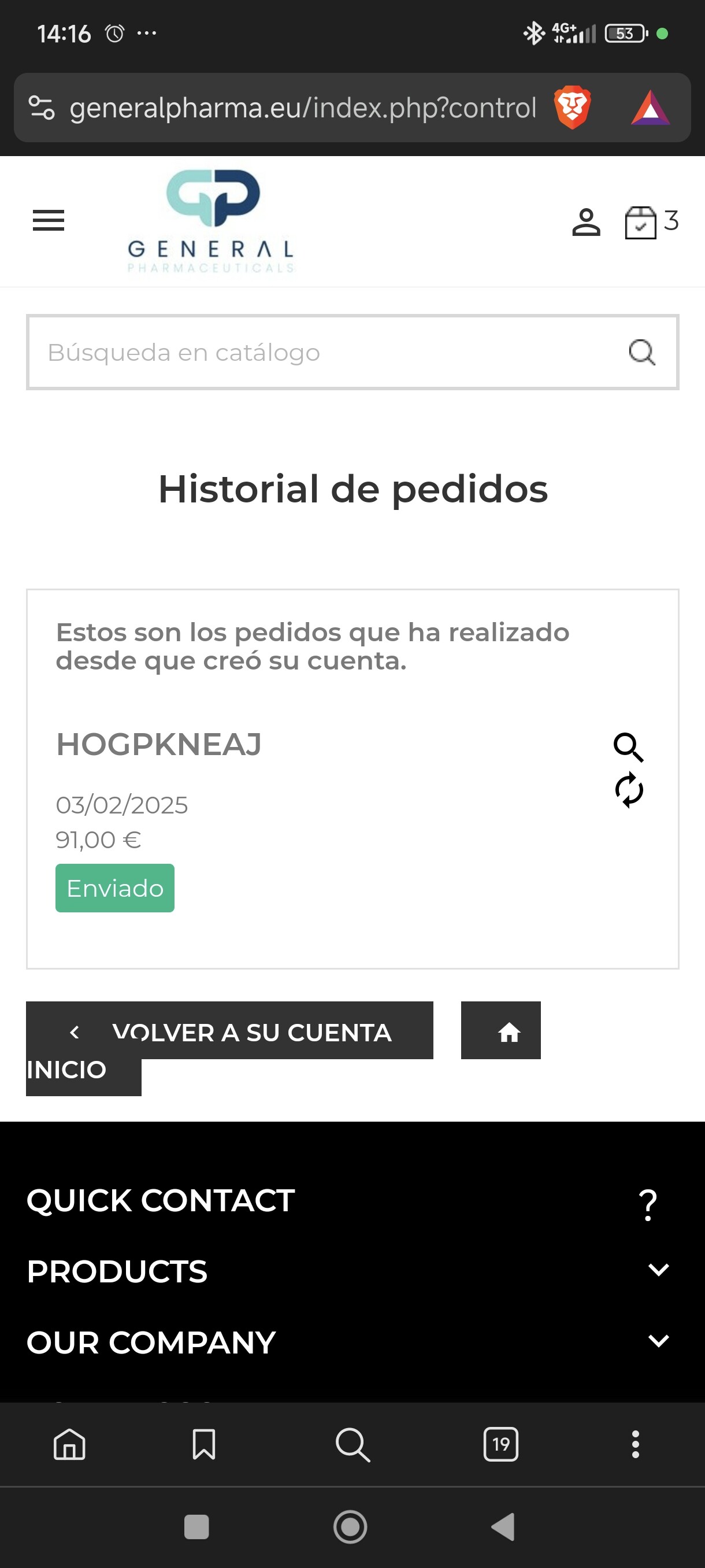Open browser search from the bottom toolbar
The height and width of the screenshot is (1568, 705).
[x=352, y=1444]
